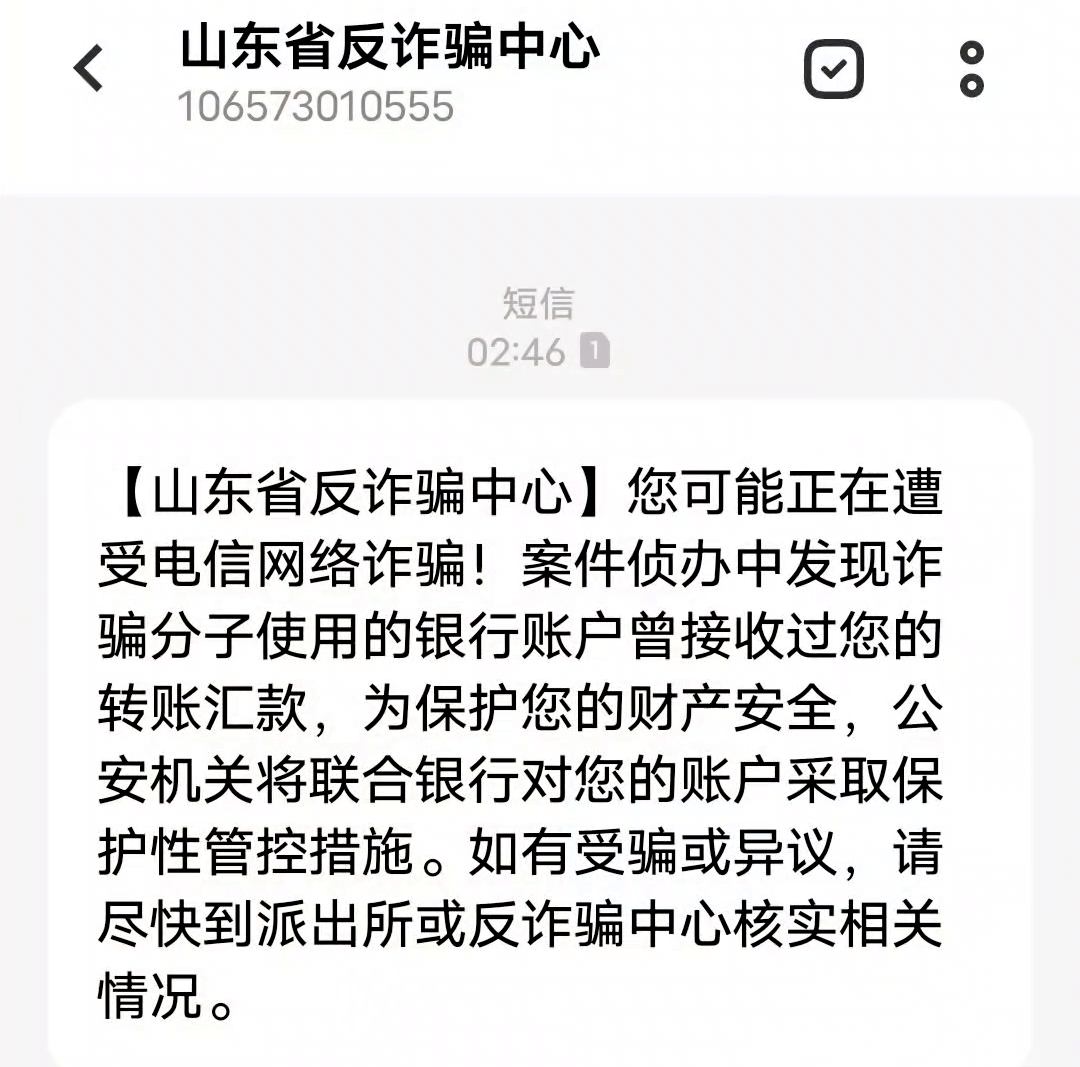Go back to the message list

pyautogui.click(x=89, y=70)
